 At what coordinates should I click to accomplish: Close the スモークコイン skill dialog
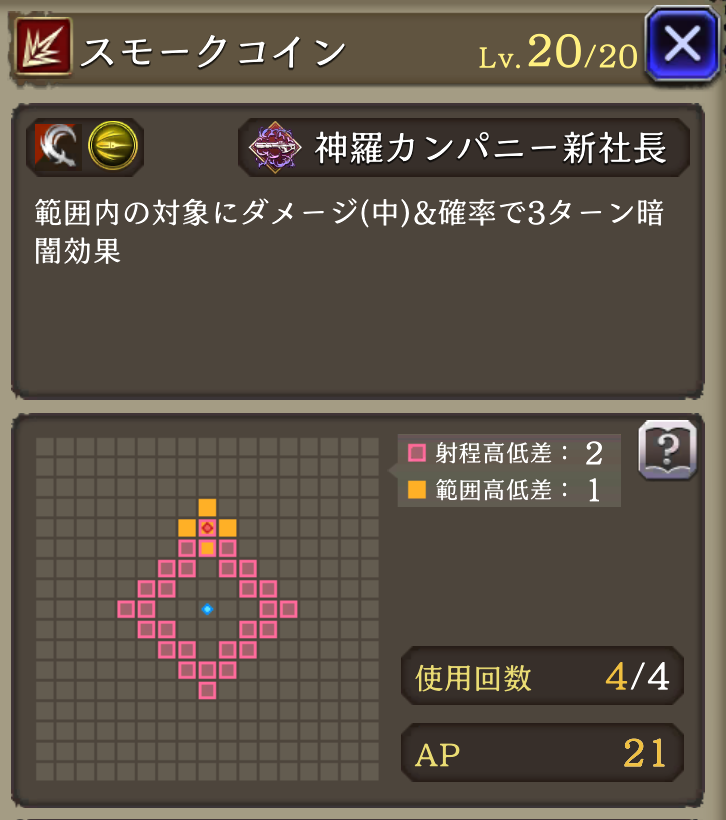pos(681,45)
